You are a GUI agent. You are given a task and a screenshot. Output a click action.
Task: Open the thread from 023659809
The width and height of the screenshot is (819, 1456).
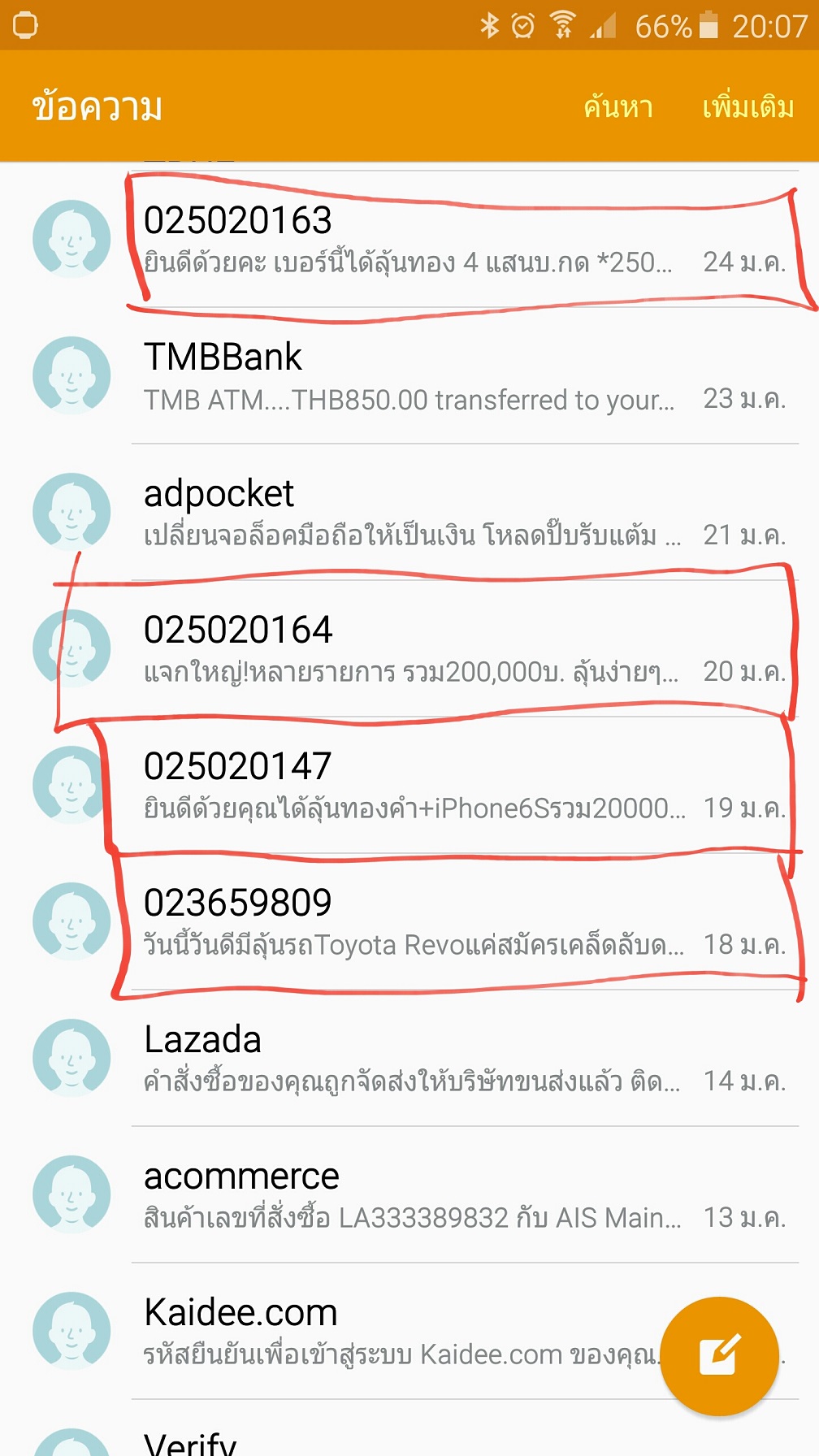click(409, 921)
